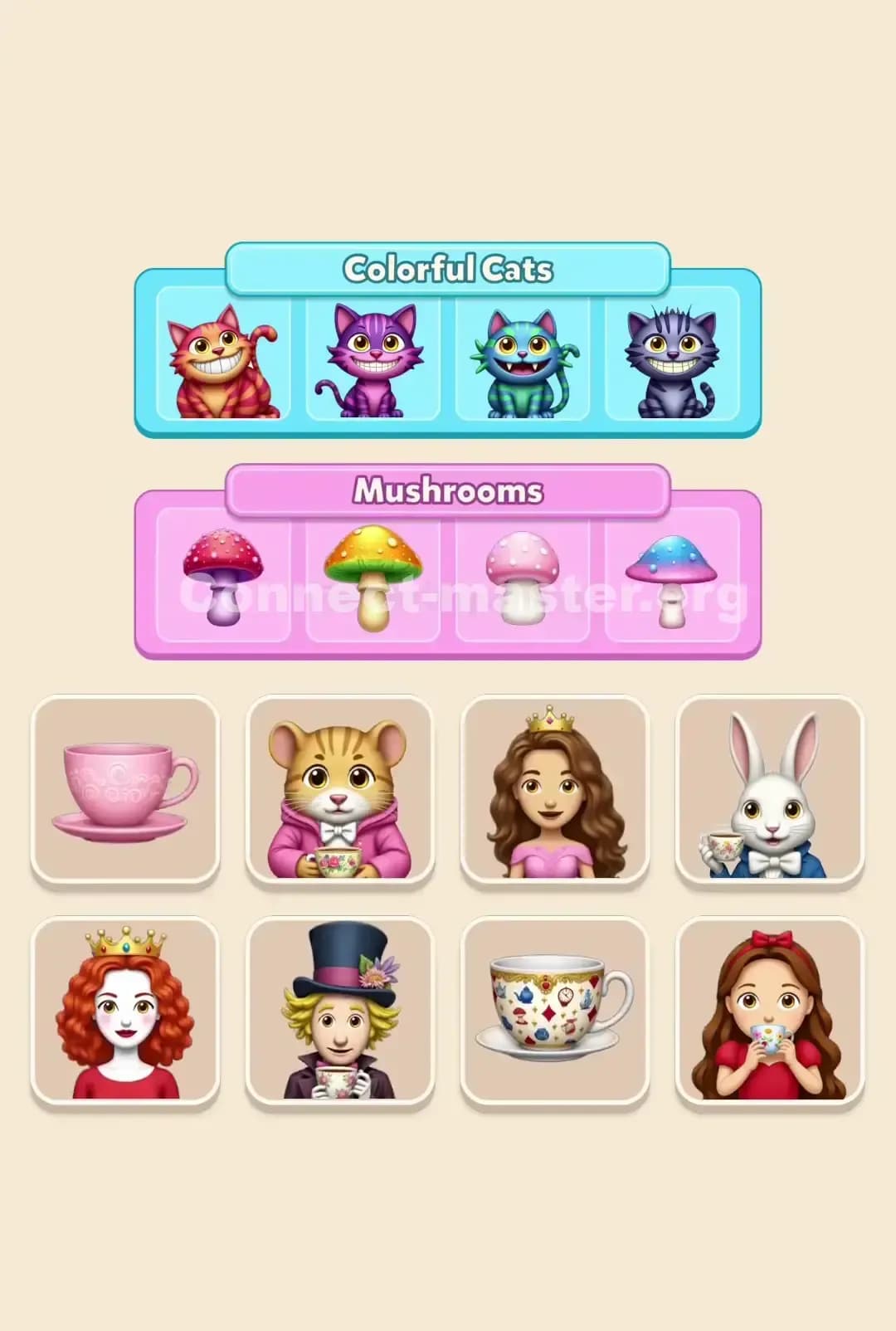Open the Colorful Cats collection header
Screen dimensions: 896x1331
click(x=448, y=267)
